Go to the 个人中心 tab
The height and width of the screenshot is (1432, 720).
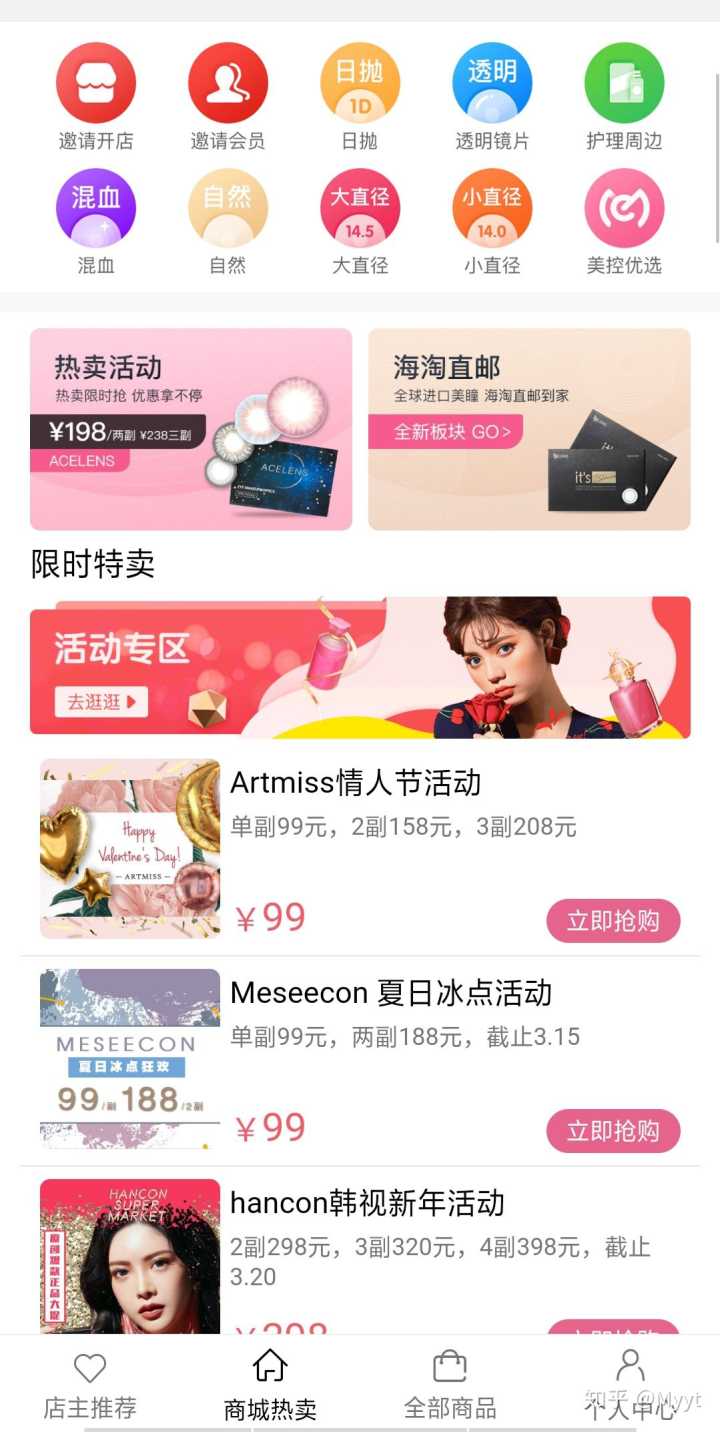(630, 1385)
